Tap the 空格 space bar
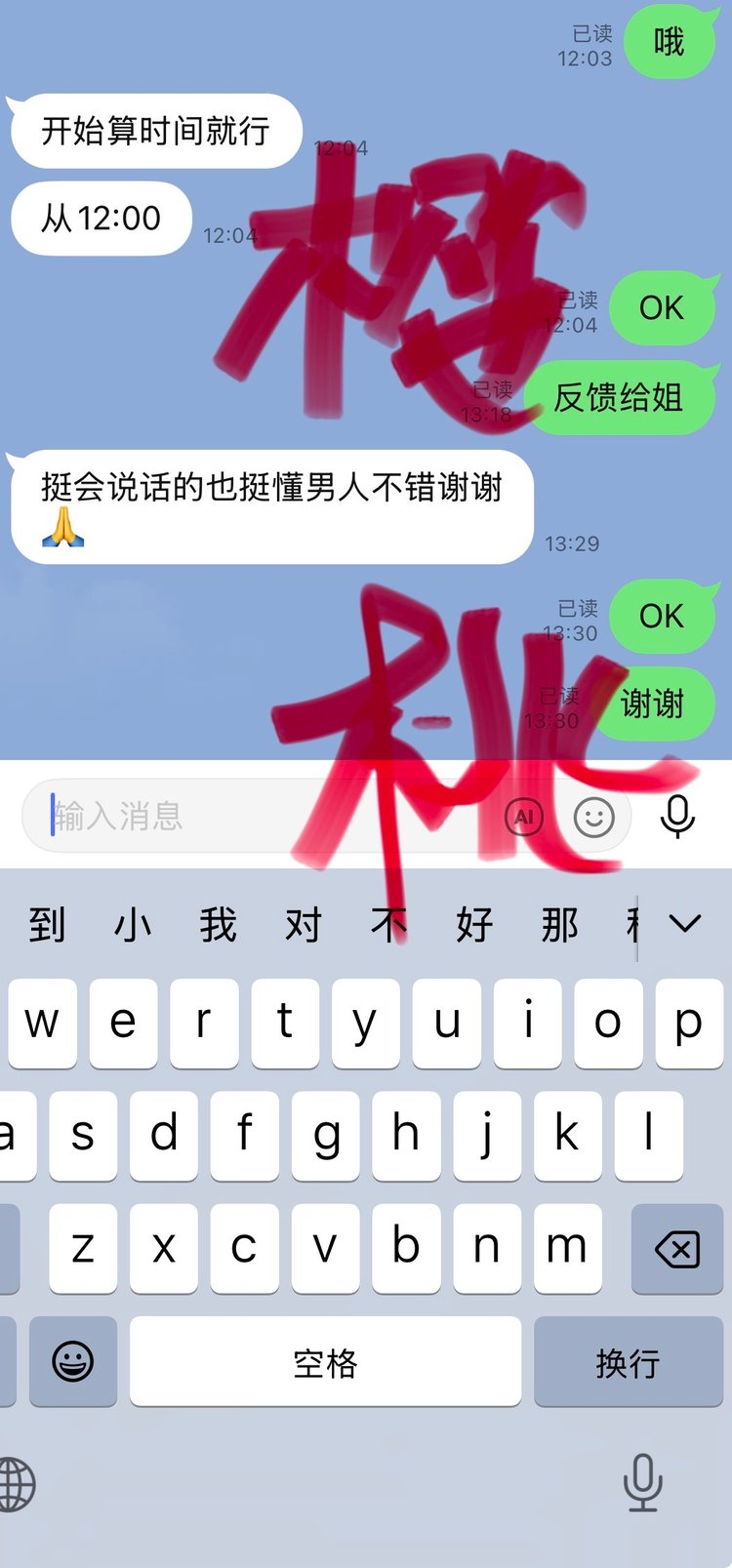Screen dimensions: 732x1568 (x=325, y=1362)
